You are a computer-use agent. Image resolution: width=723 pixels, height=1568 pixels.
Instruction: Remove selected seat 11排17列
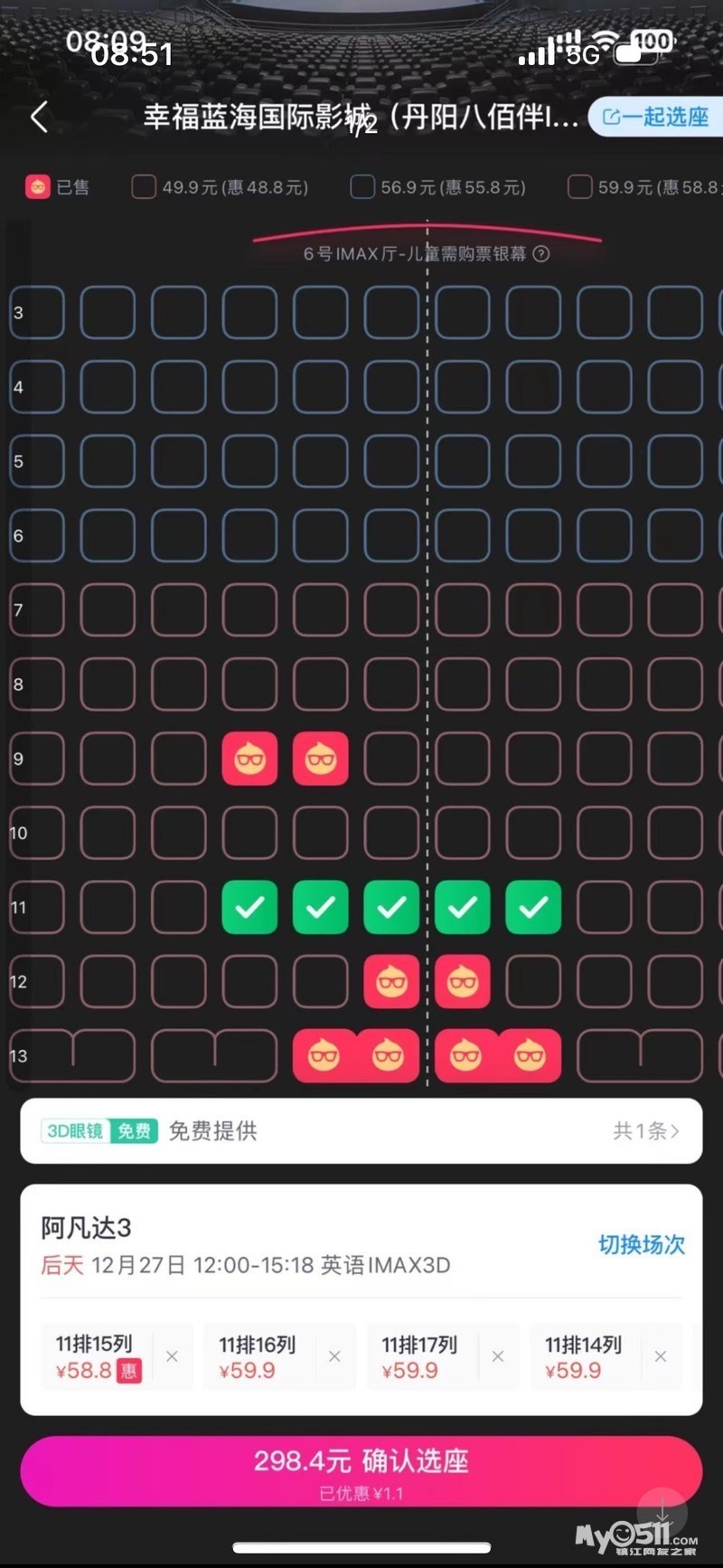pyautogui.click(x=498, y=1356)
